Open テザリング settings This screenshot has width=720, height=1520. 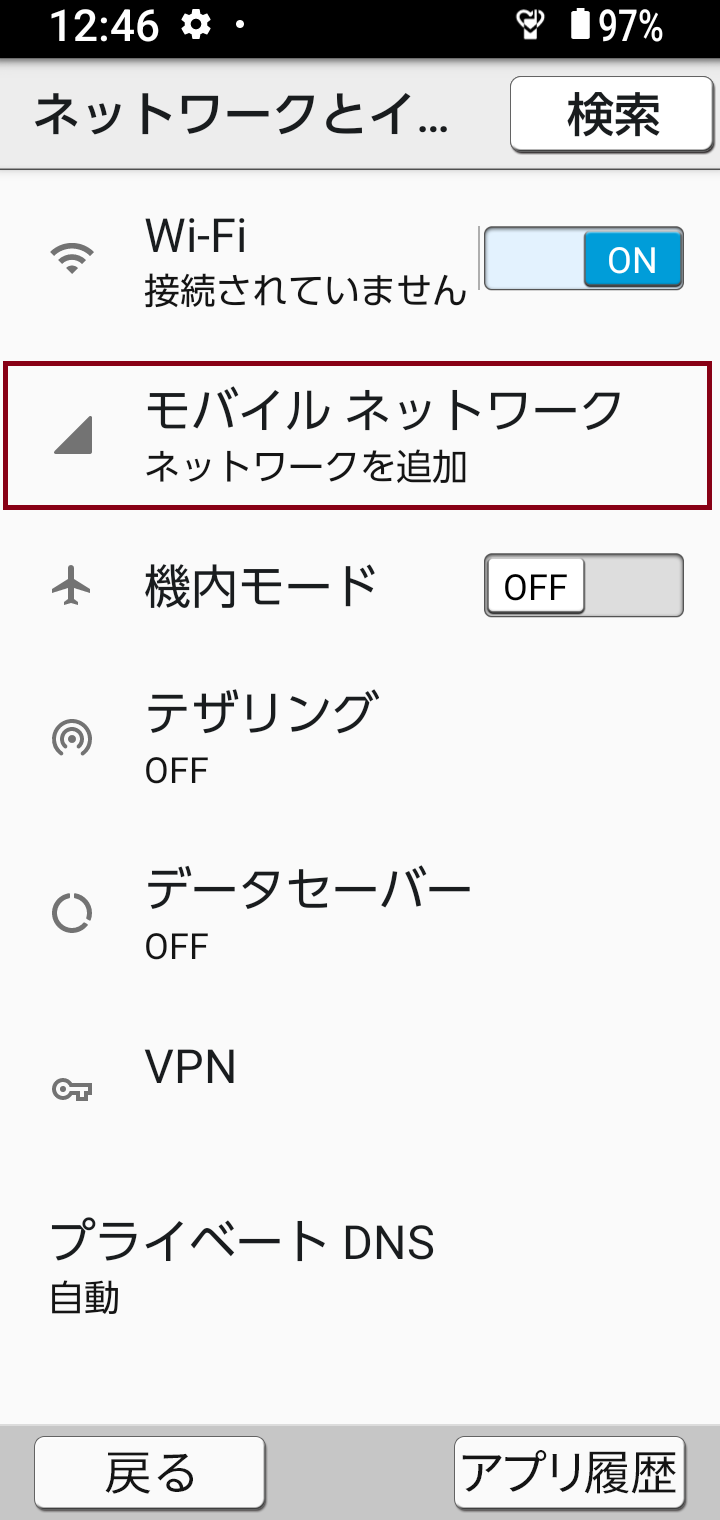[x=360, y=738]
